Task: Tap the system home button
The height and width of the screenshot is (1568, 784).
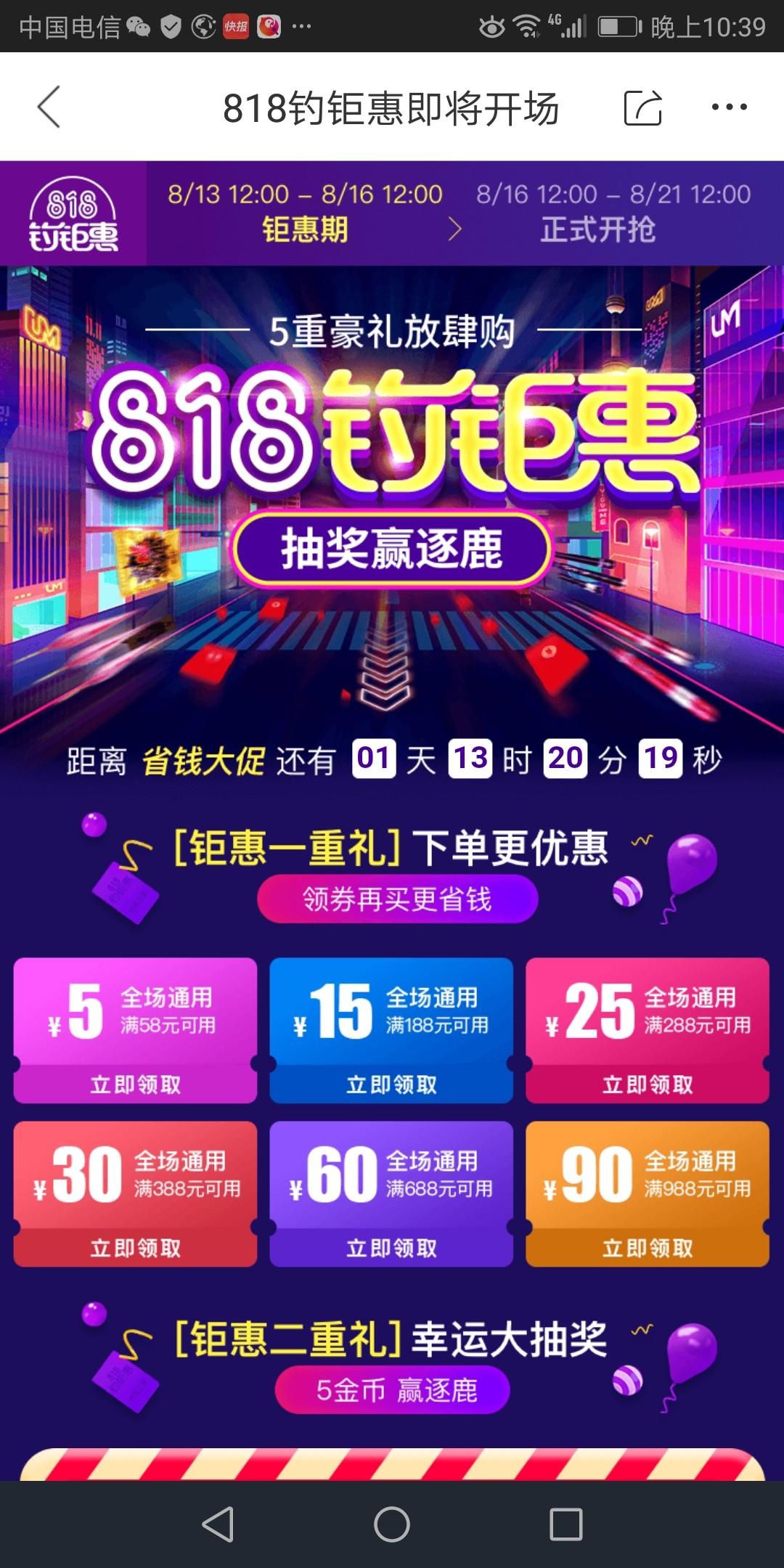Action: tap(392, 1524)
